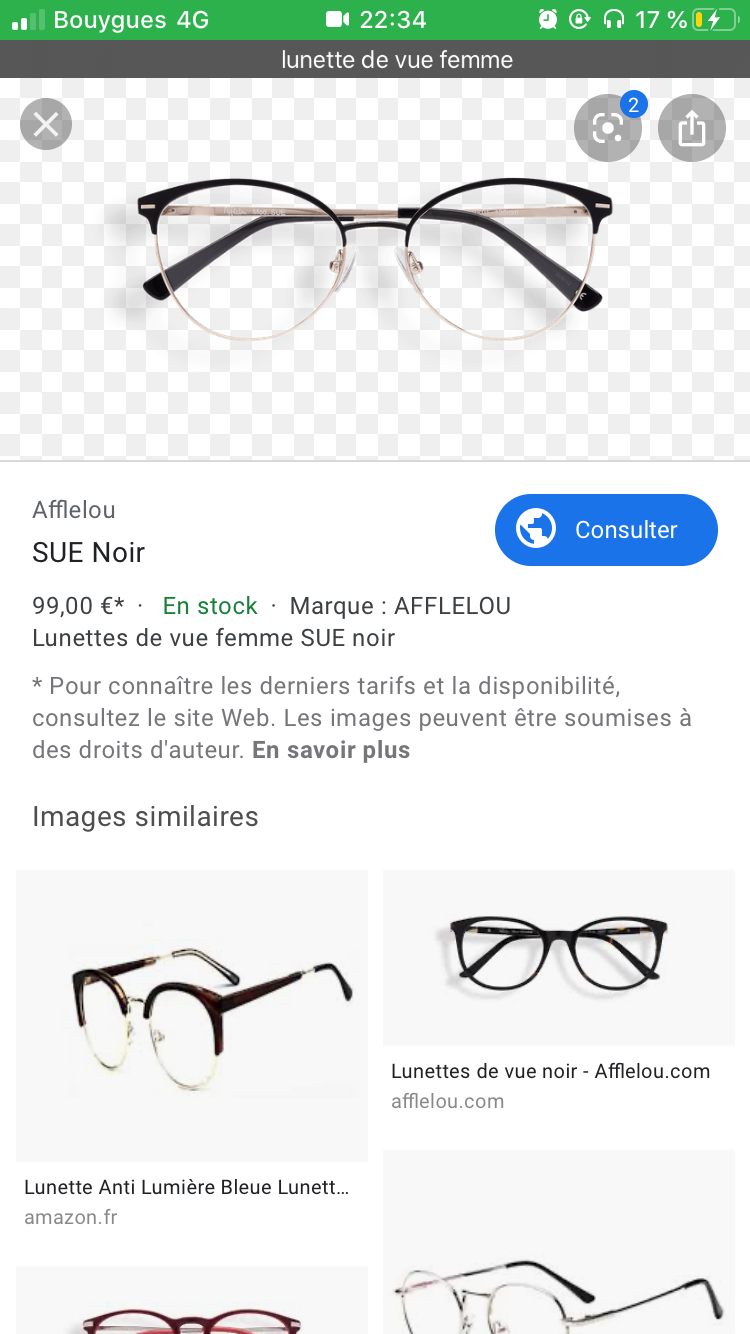Viewport: 750px width, 1334px height.
Task: Open Lunettes de vue noir from Afflelou.com
Action: pyautogui.click(x=558, y=958)
